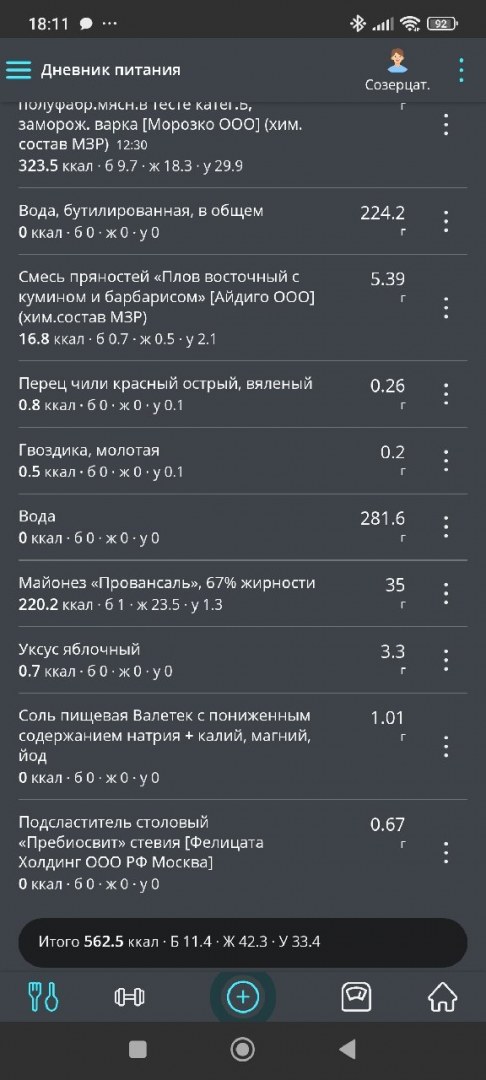Viewport: 486px width, 1080px height.
Task: Open options for Вода, бутилированная entry
Action: tap(446, 221)
